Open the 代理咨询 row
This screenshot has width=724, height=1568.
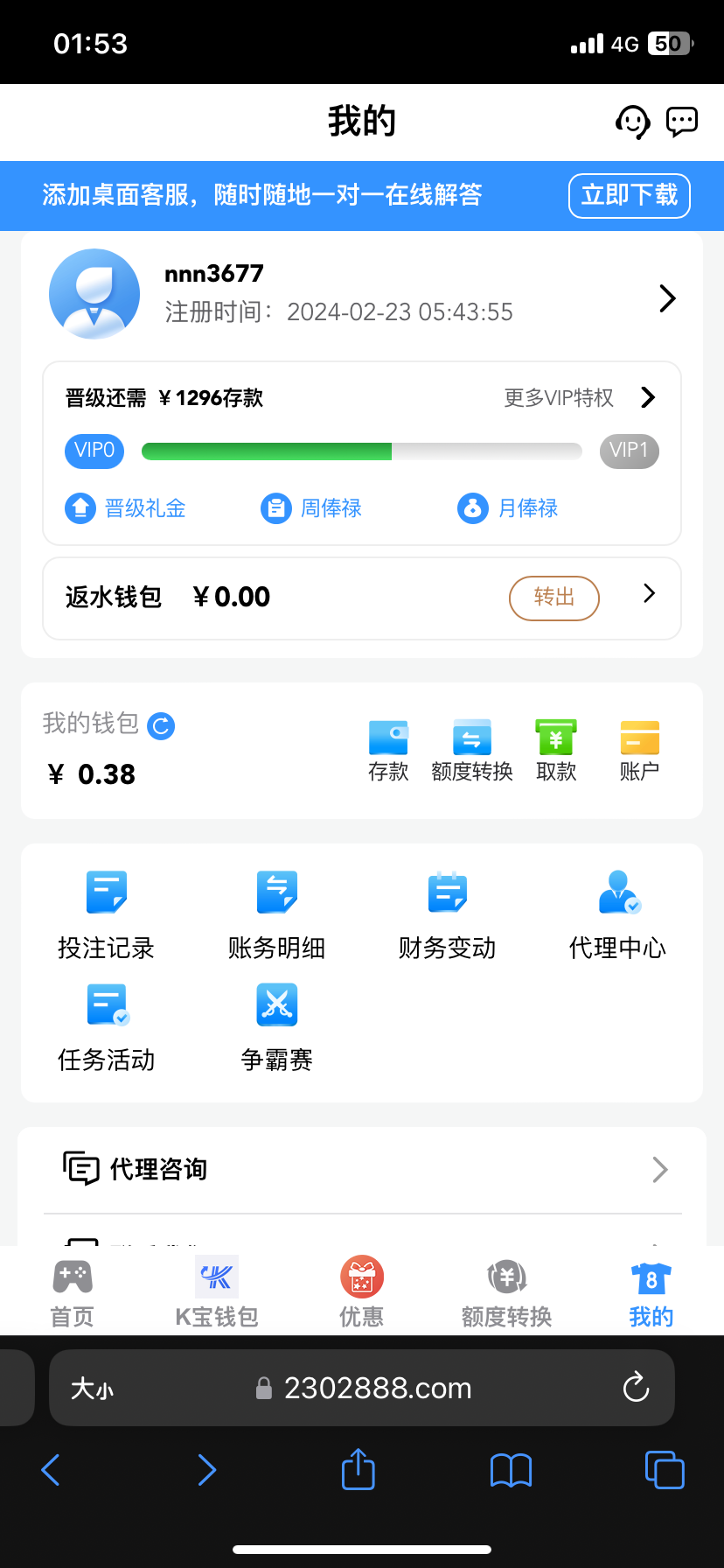click(x=362, y=1170)
